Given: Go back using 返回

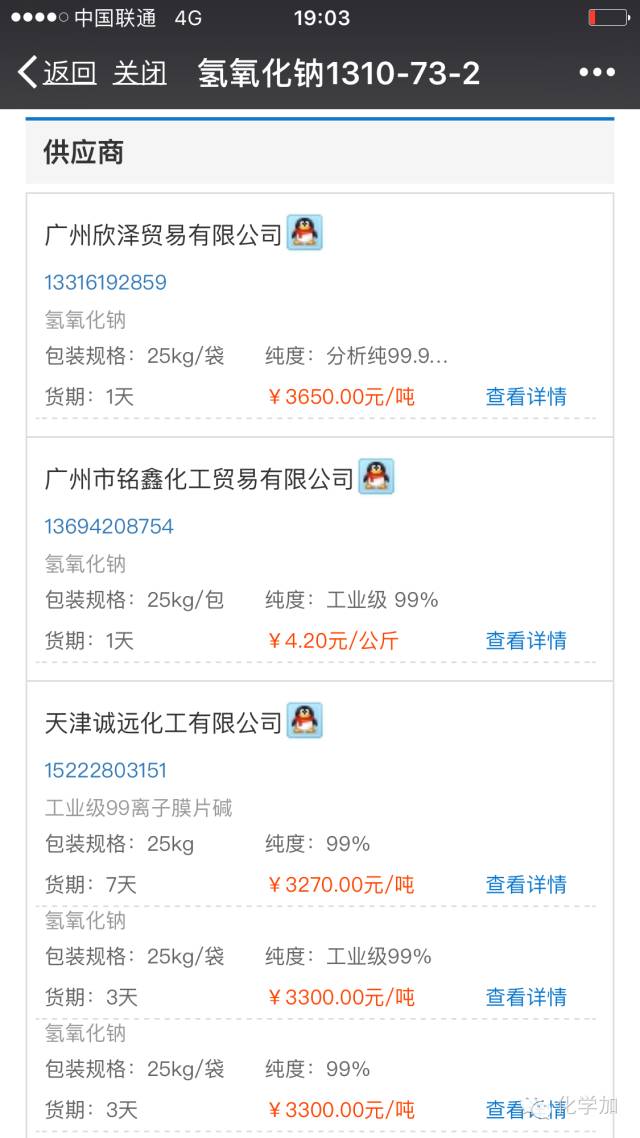Looking at the screenshot, I should 58,73.
